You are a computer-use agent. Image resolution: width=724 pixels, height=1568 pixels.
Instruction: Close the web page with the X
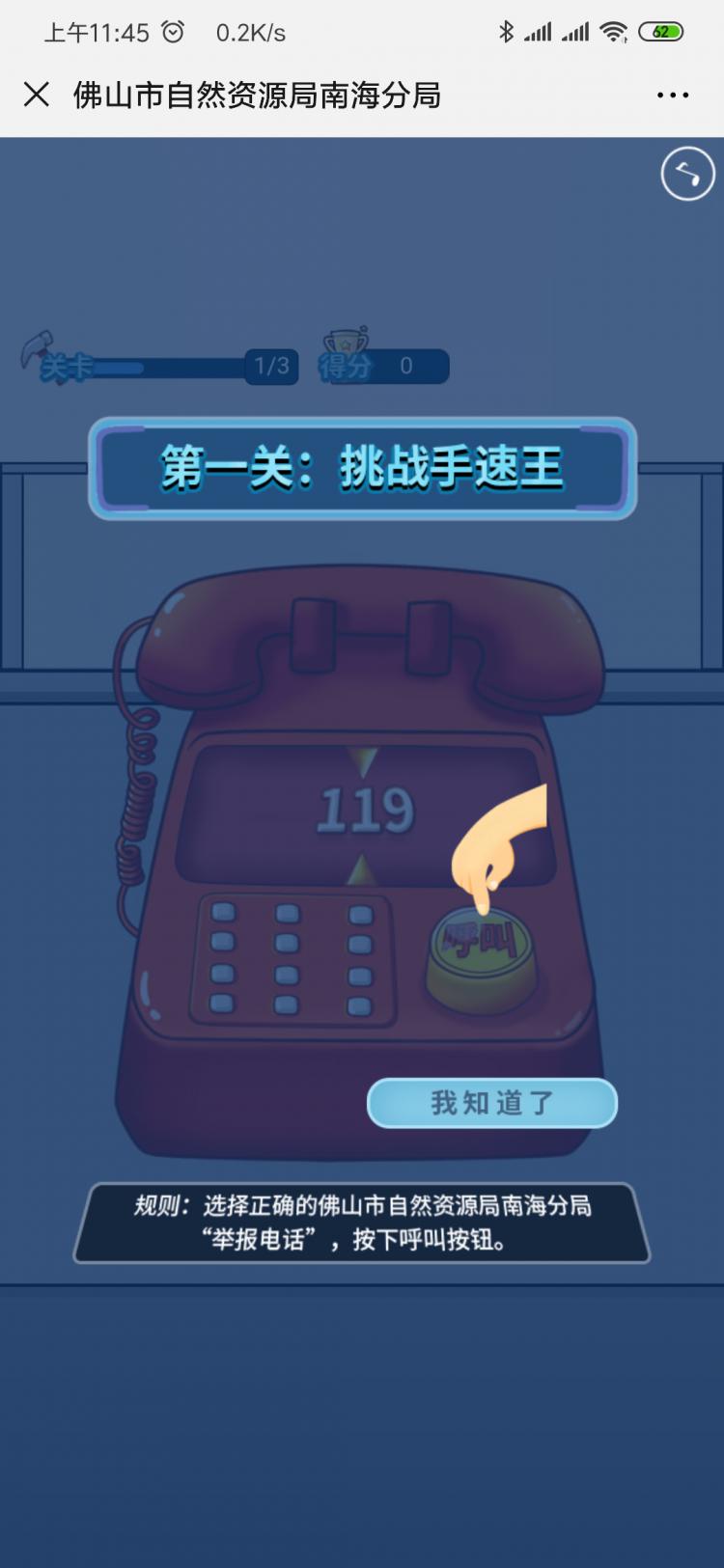[37, 95]
